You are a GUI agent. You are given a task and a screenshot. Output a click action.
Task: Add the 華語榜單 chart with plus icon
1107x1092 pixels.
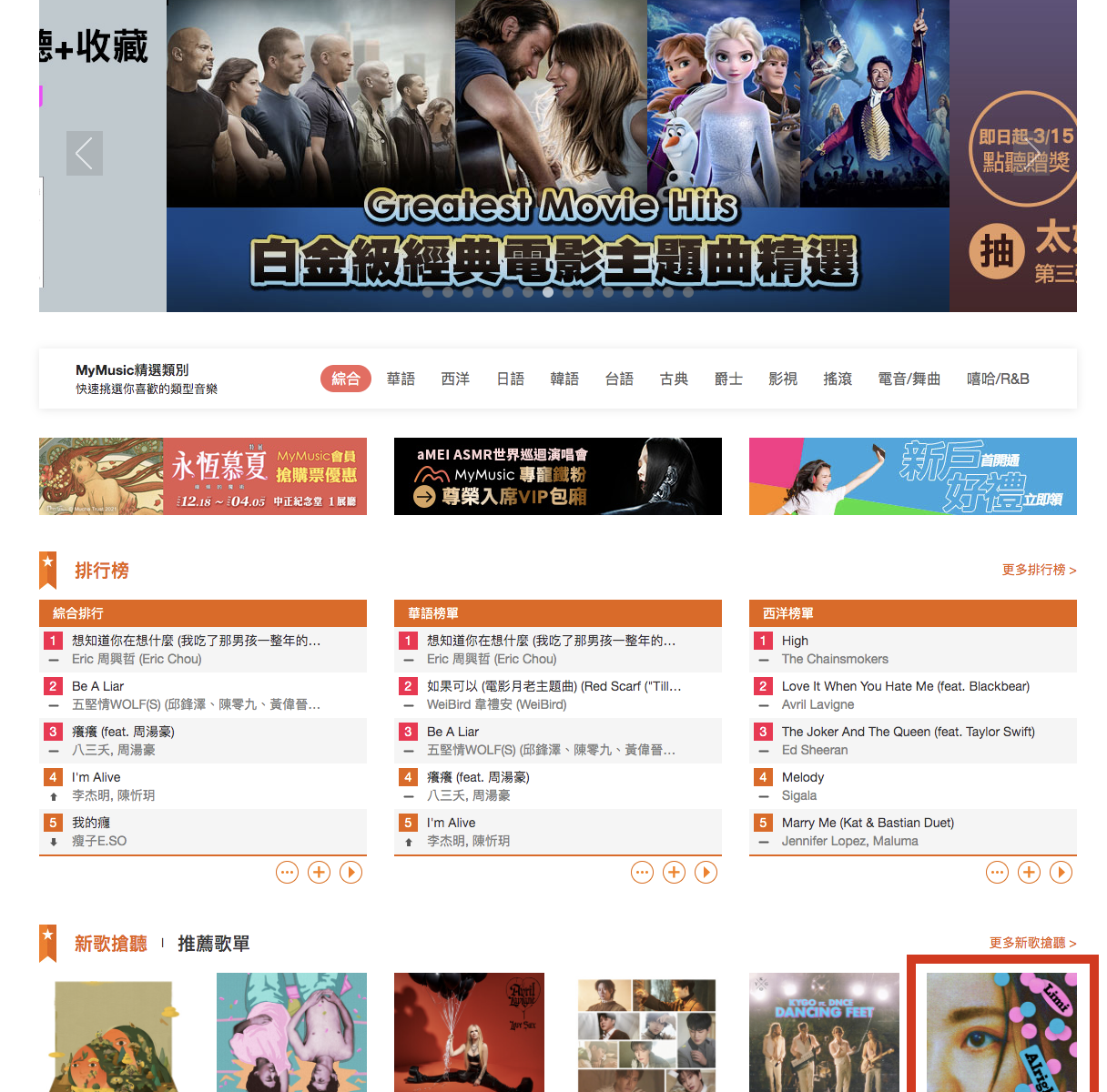(674, 873)
